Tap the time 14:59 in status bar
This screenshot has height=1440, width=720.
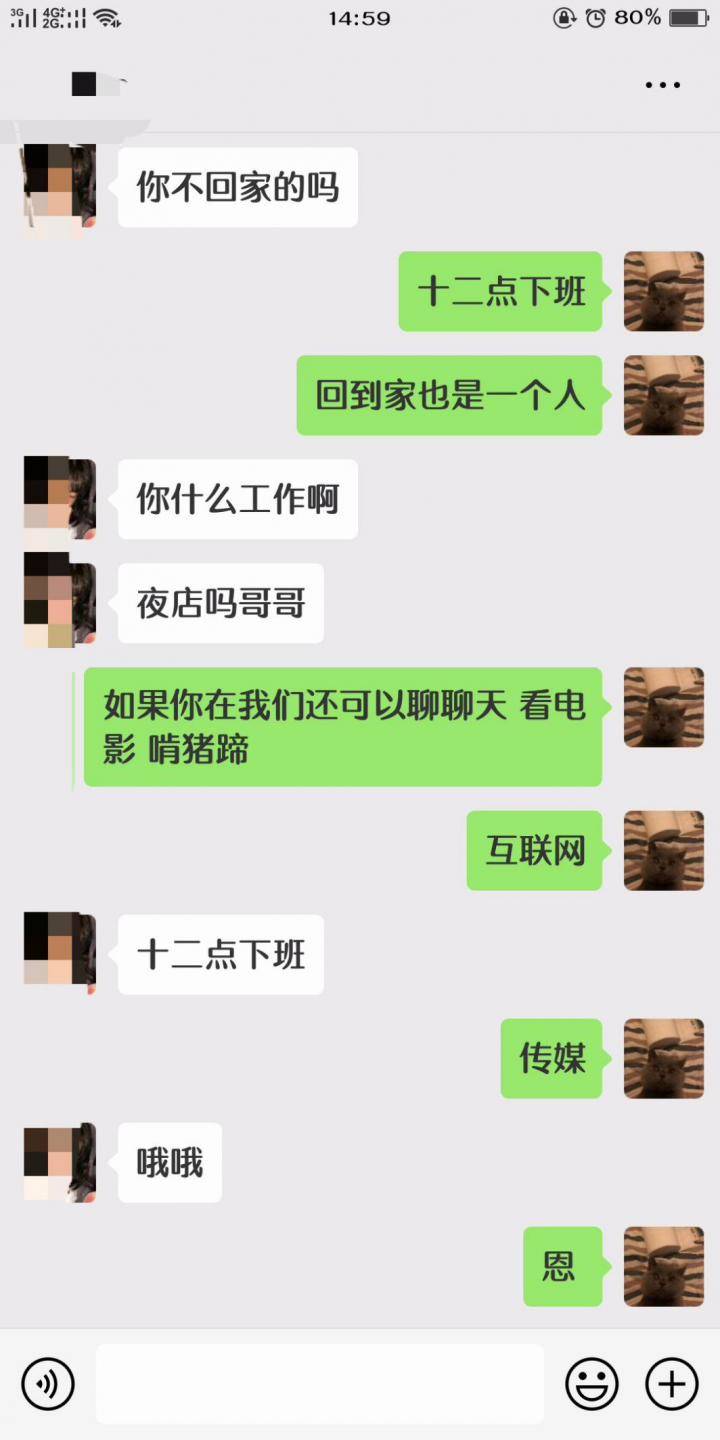tap(359, 17)
